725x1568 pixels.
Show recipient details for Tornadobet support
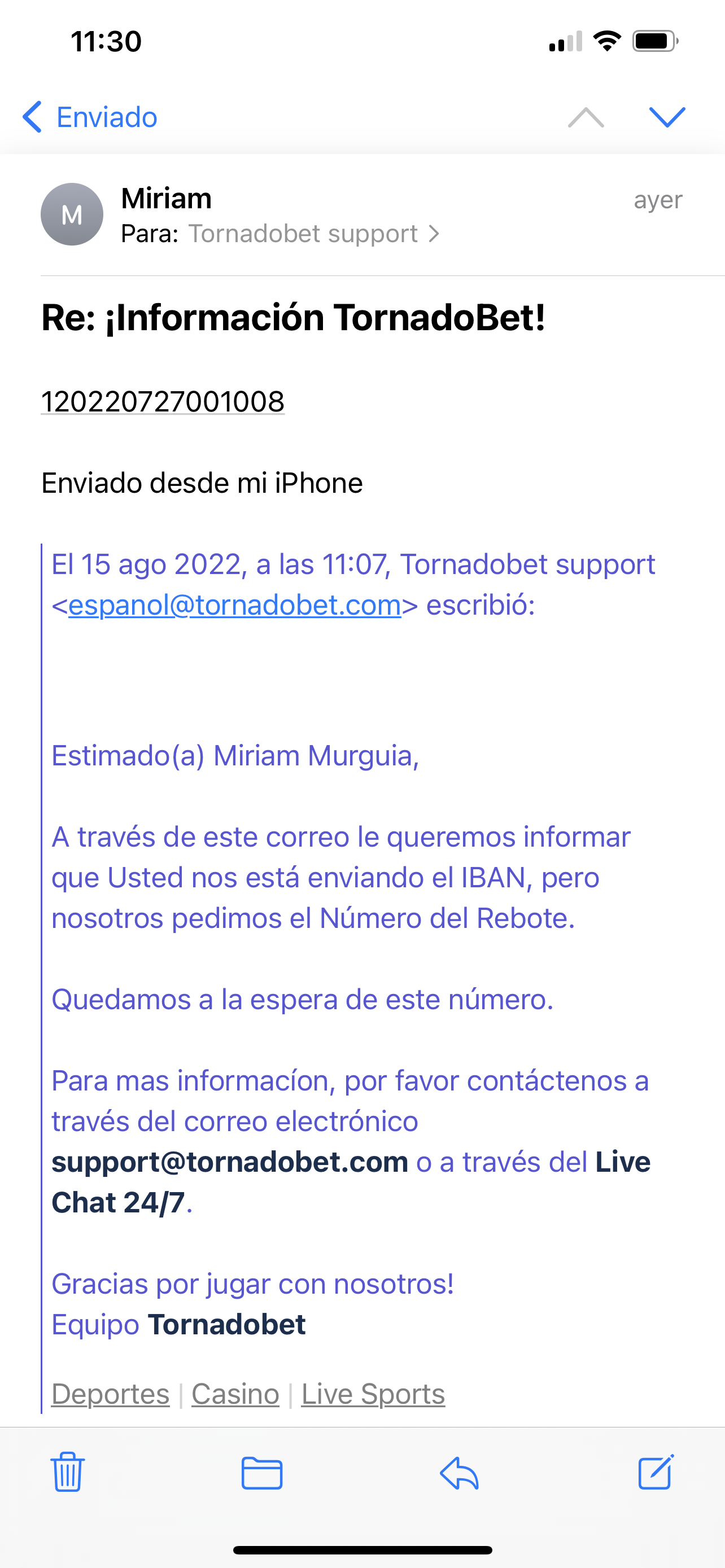[313, 234]
